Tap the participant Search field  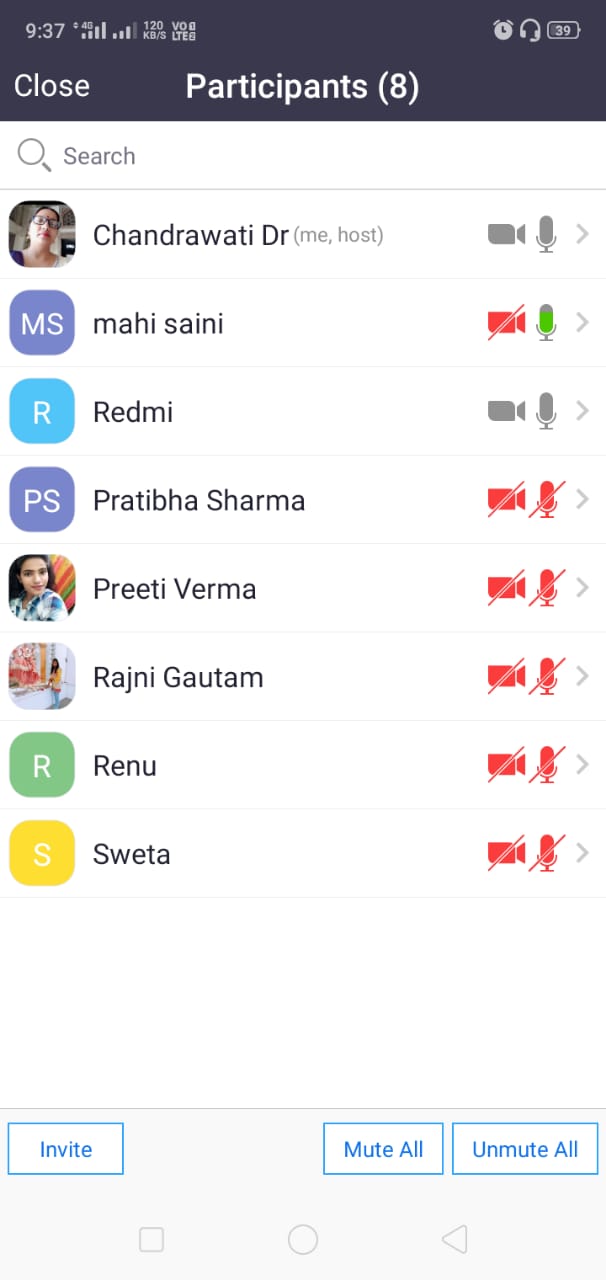pyautogui.click(x=303, y=156)
